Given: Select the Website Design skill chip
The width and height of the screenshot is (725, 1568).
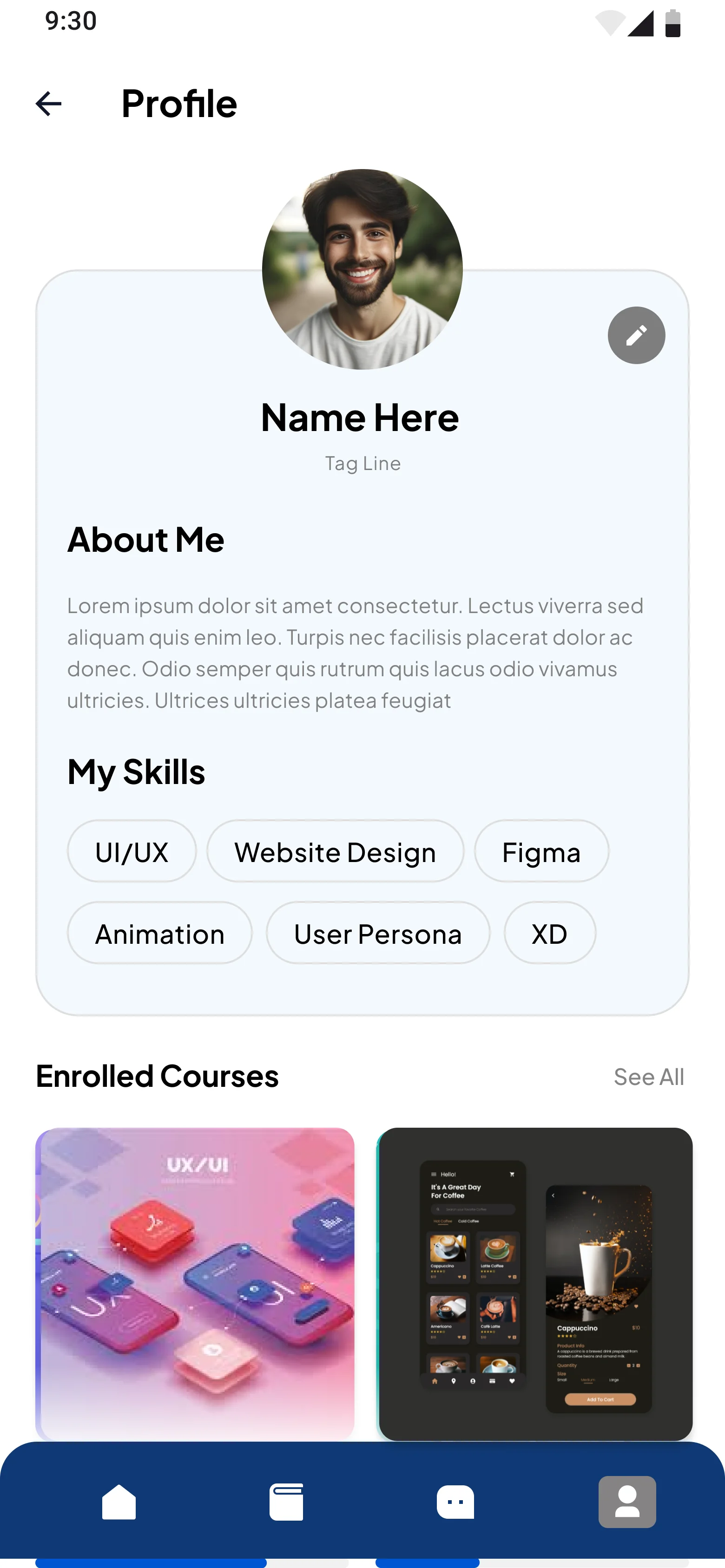Looking at the screenshot, I should tap(335, 851).
